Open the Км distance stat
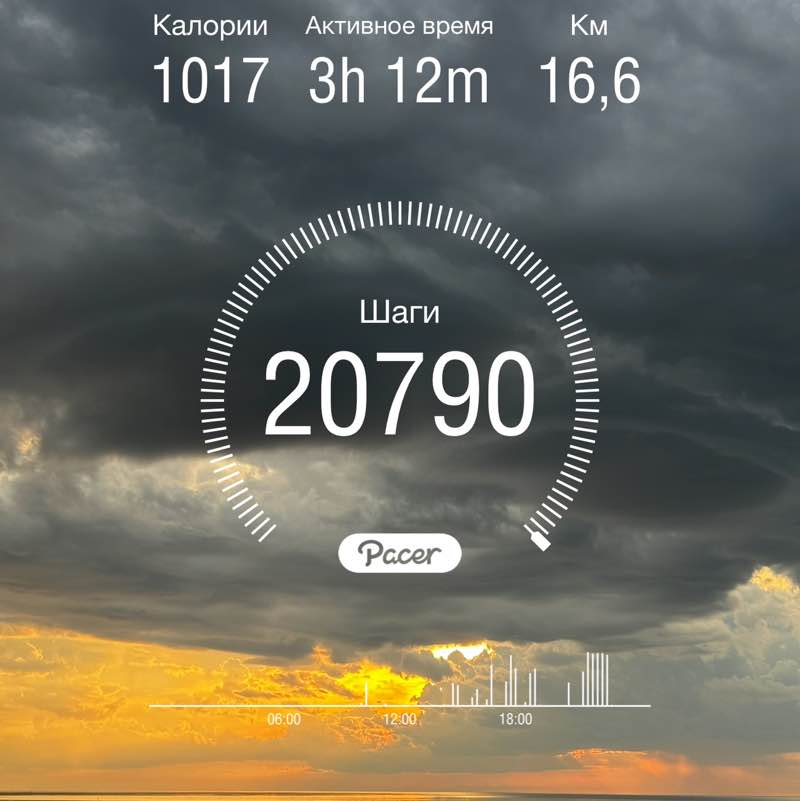 pos(590,23)
